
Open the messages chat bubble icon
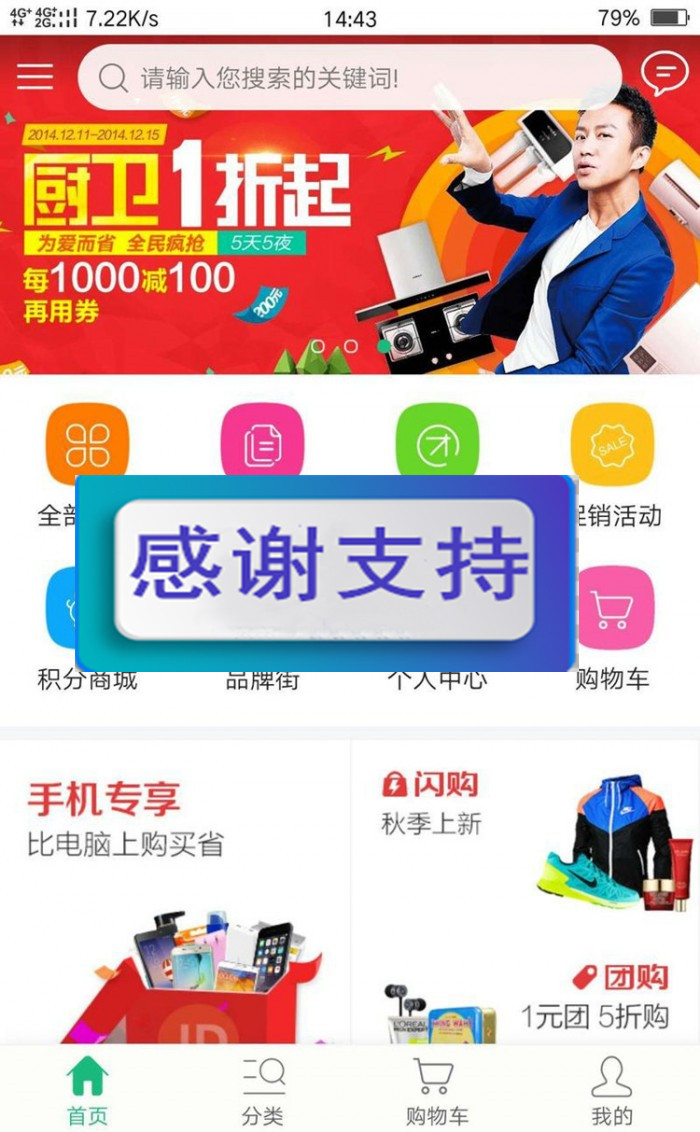point(664,73)
